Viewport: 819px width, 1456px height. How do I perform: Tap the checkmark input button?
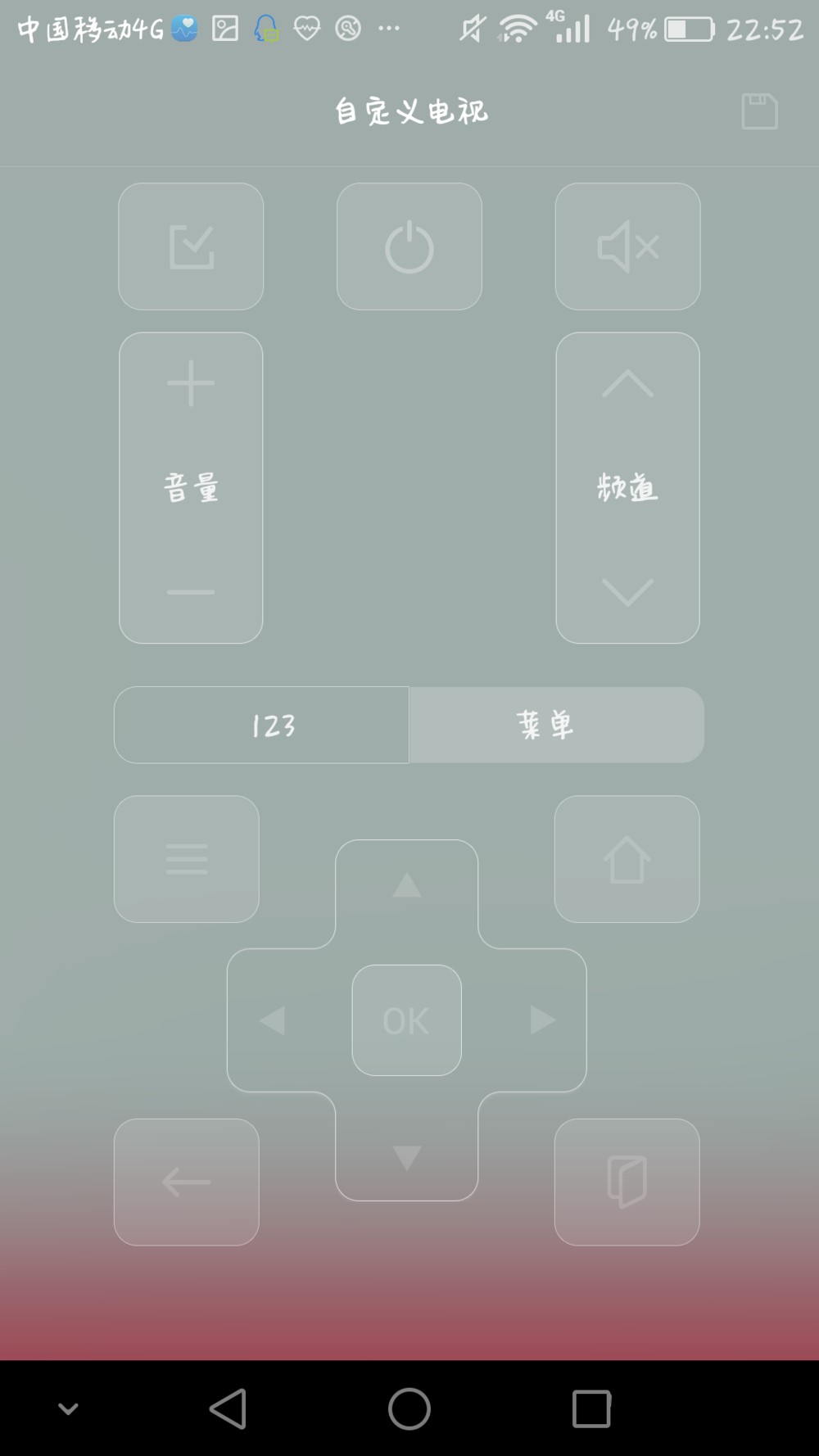coord(191,246)
